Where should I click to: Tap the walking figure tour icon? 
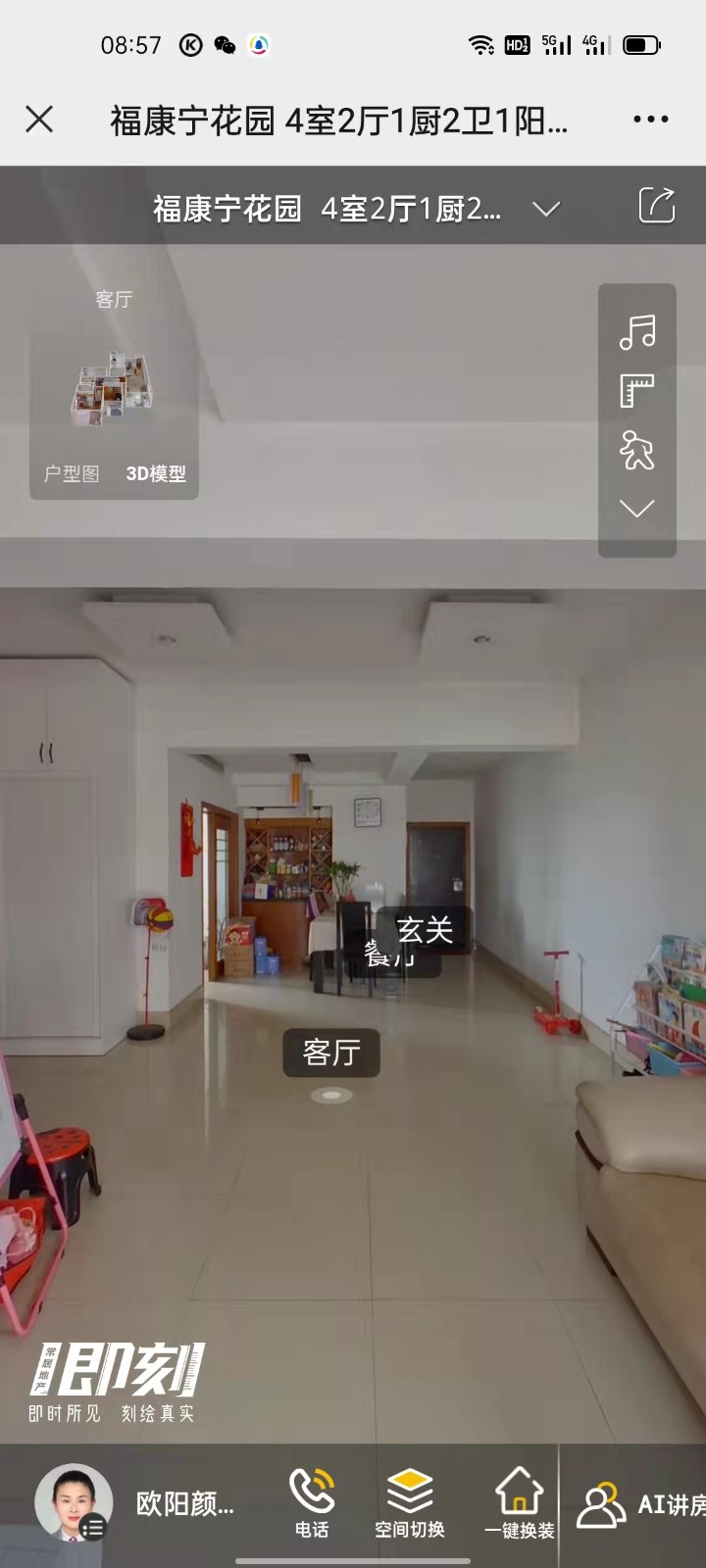pyautogui.click(x=637, y=450)
